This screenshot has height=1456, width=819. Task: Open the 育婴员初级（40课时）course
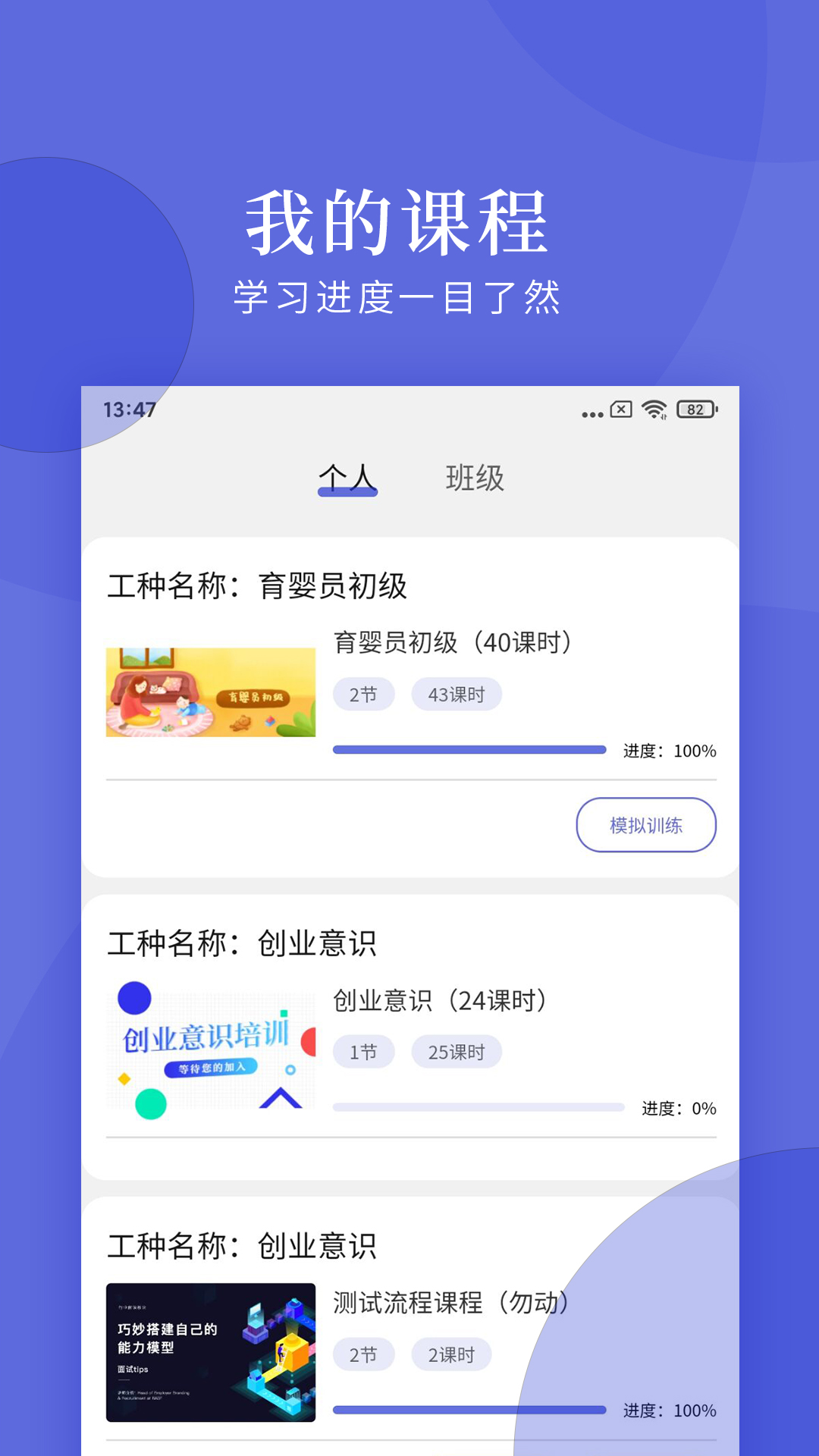[x=453, y=641]
